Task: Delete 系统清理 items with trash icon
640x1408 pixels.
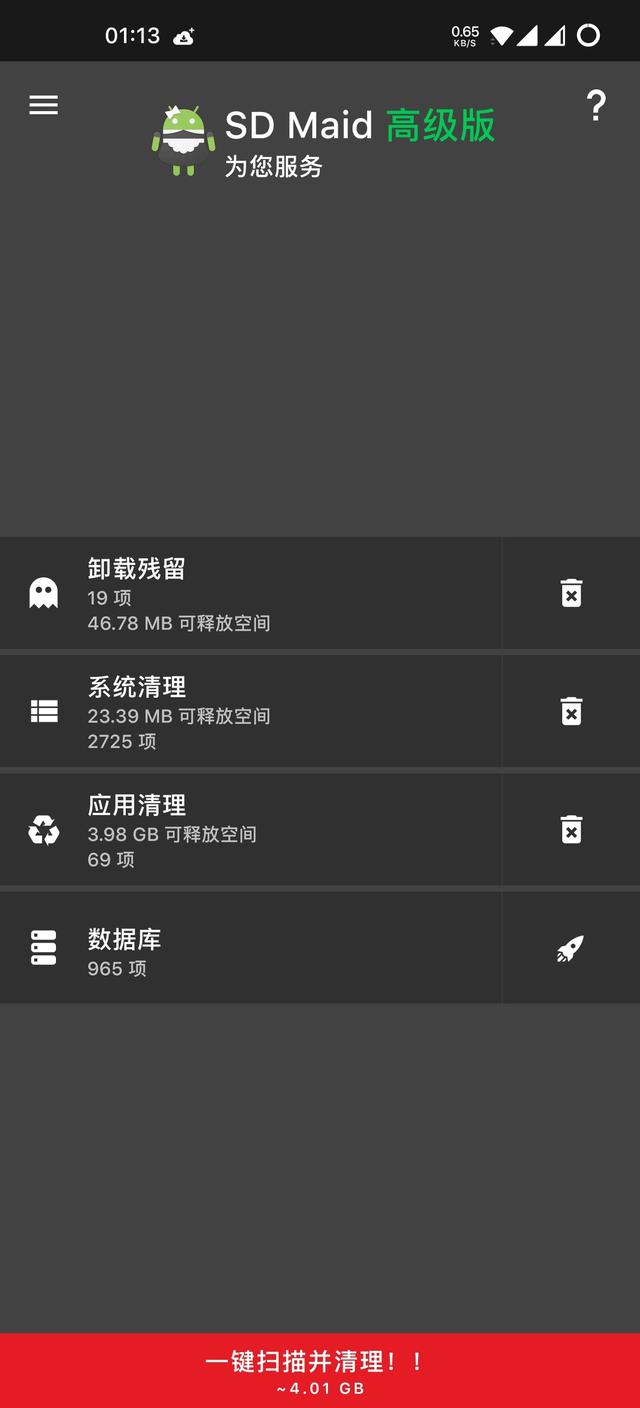Action: (x=571, y=712)
